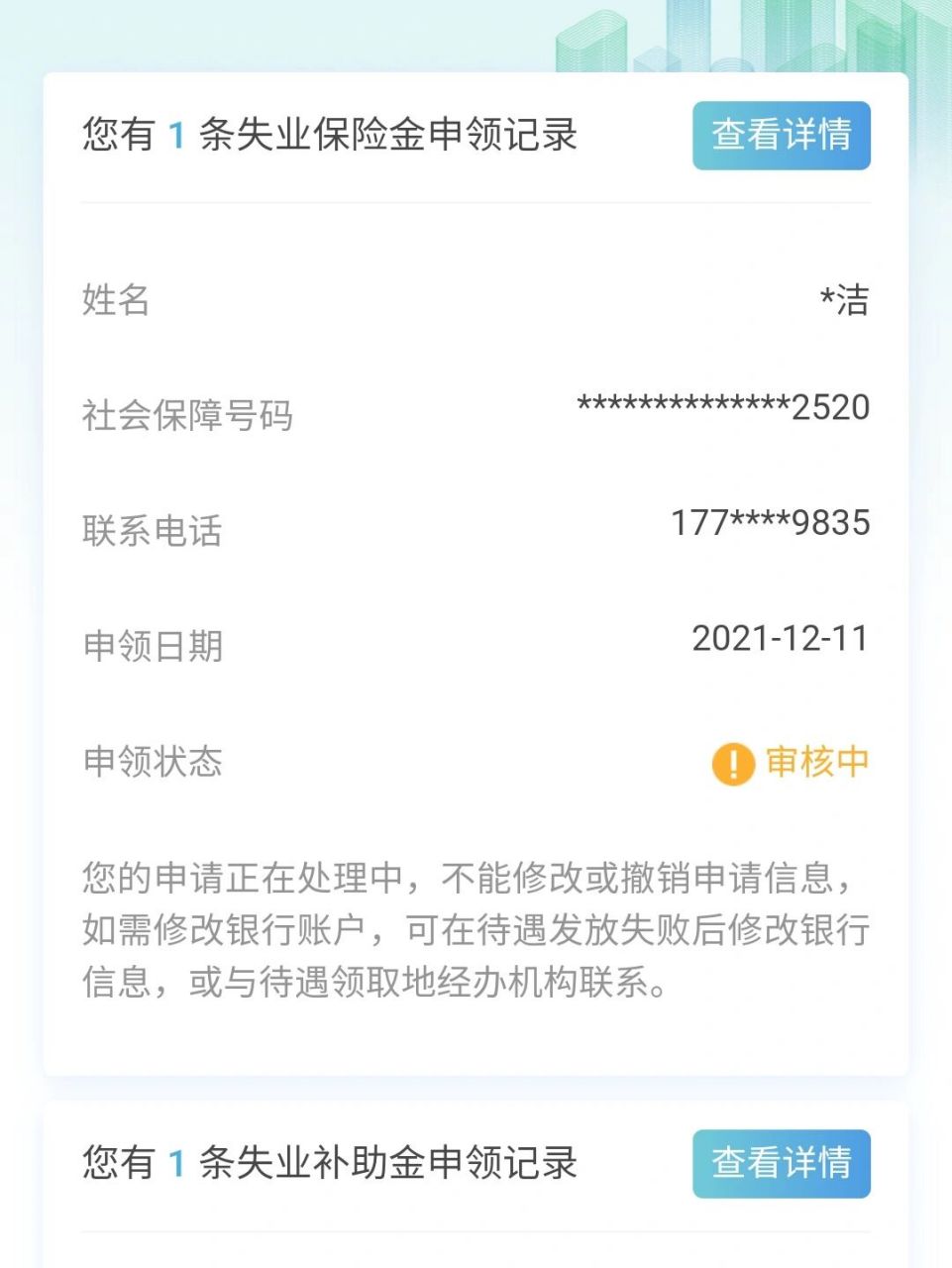Image resolution: width=952 pixels, height=1268 pixels.
Task: Tap the masked social security number ending 2520
Action: 720,406
